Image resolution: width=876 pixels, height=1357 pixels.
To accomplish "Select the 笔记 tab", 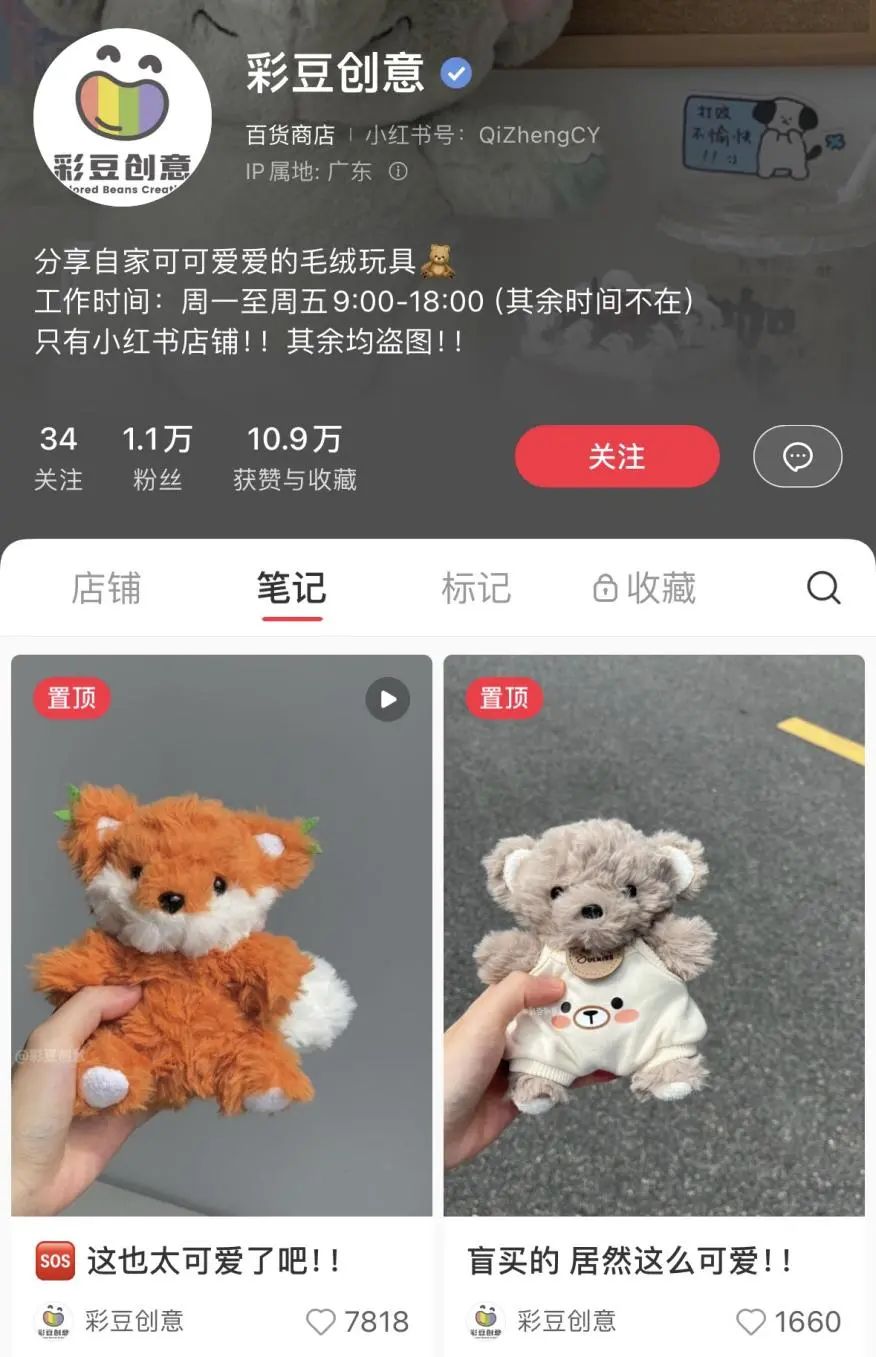I will coord(291,588).
